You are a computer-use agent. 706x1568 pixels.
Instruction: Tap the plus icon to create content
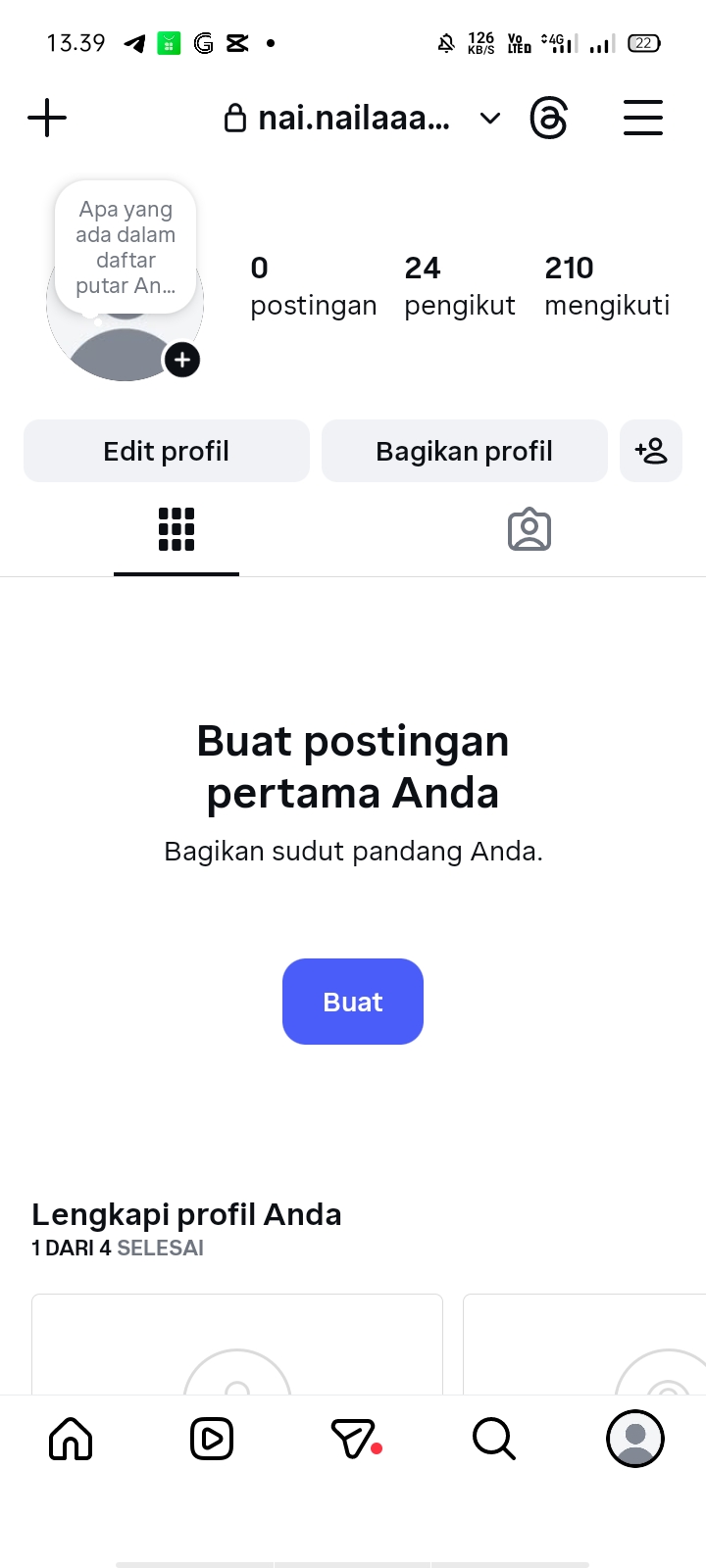(x=47, y=119)
